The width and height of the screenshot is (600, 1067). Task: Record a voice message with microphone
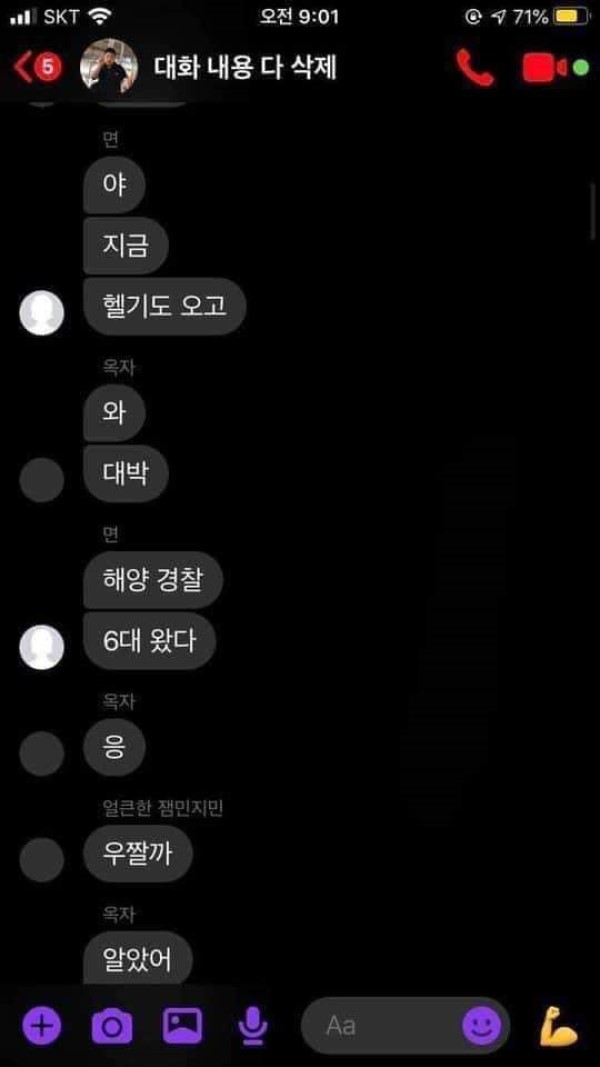(252, 1025)
